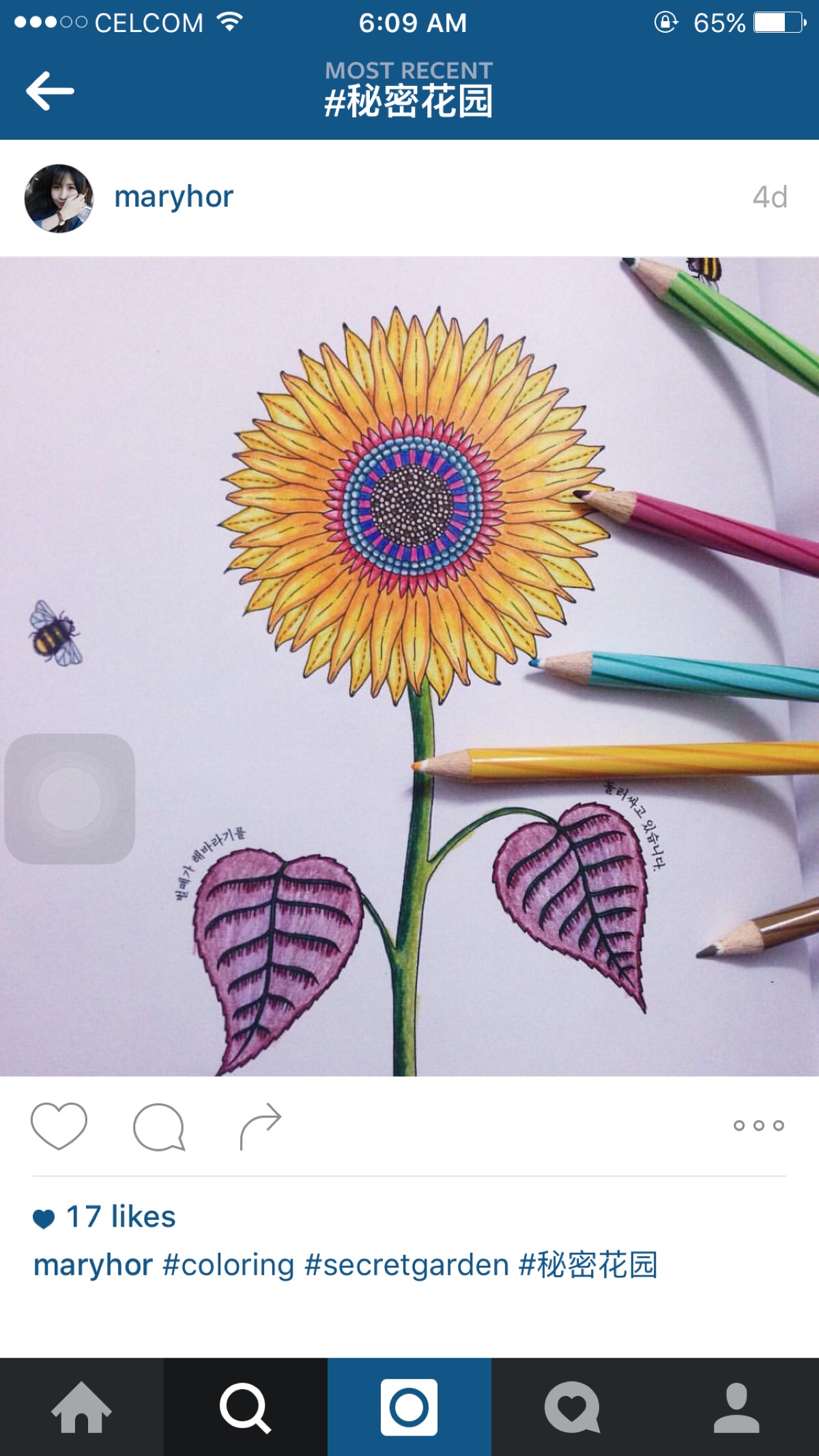Open the Camera tab
The width and height of the screenshot is (819, 1456).
tap(409, 1407)
